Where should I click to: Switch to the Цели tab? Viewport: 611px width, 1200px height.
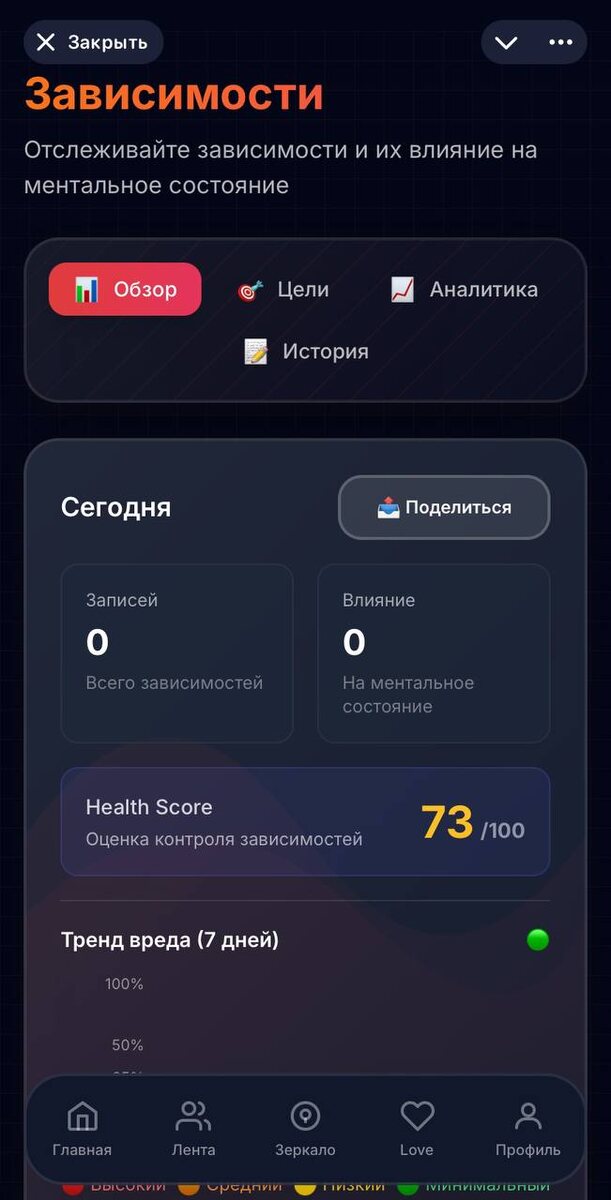point(283,290)
